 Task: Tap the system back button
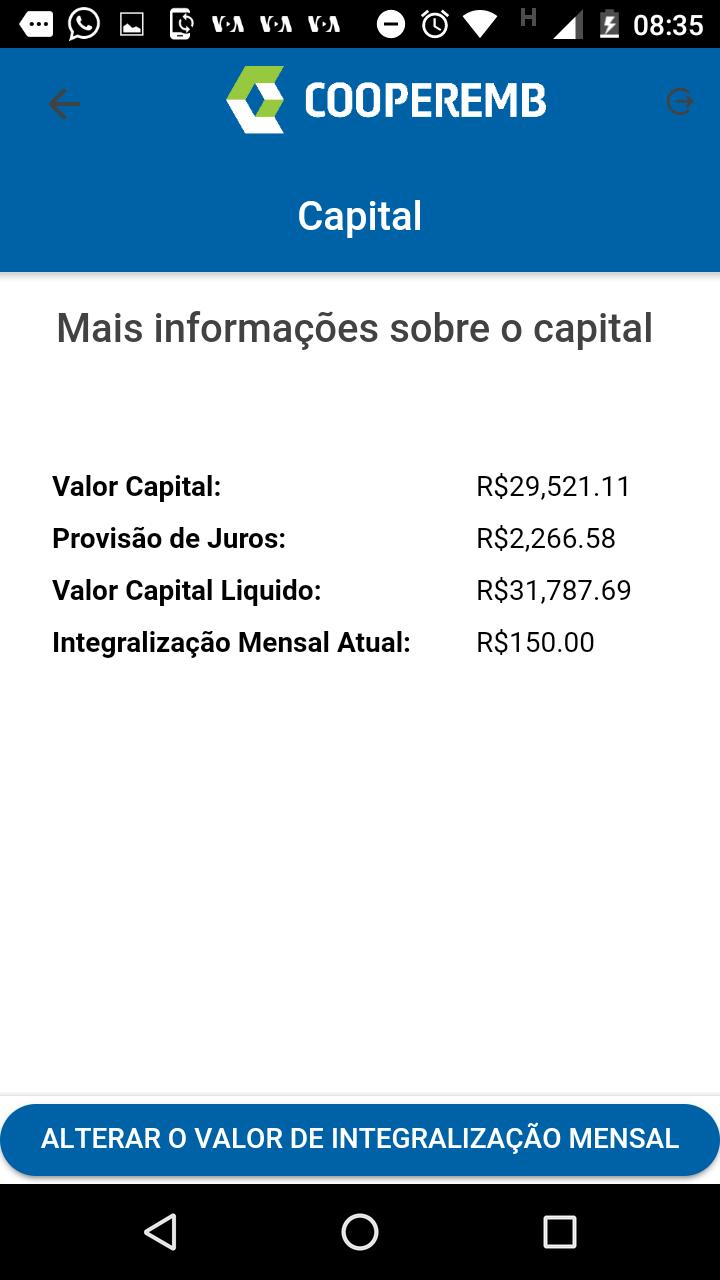click(x=160, y=1232)
